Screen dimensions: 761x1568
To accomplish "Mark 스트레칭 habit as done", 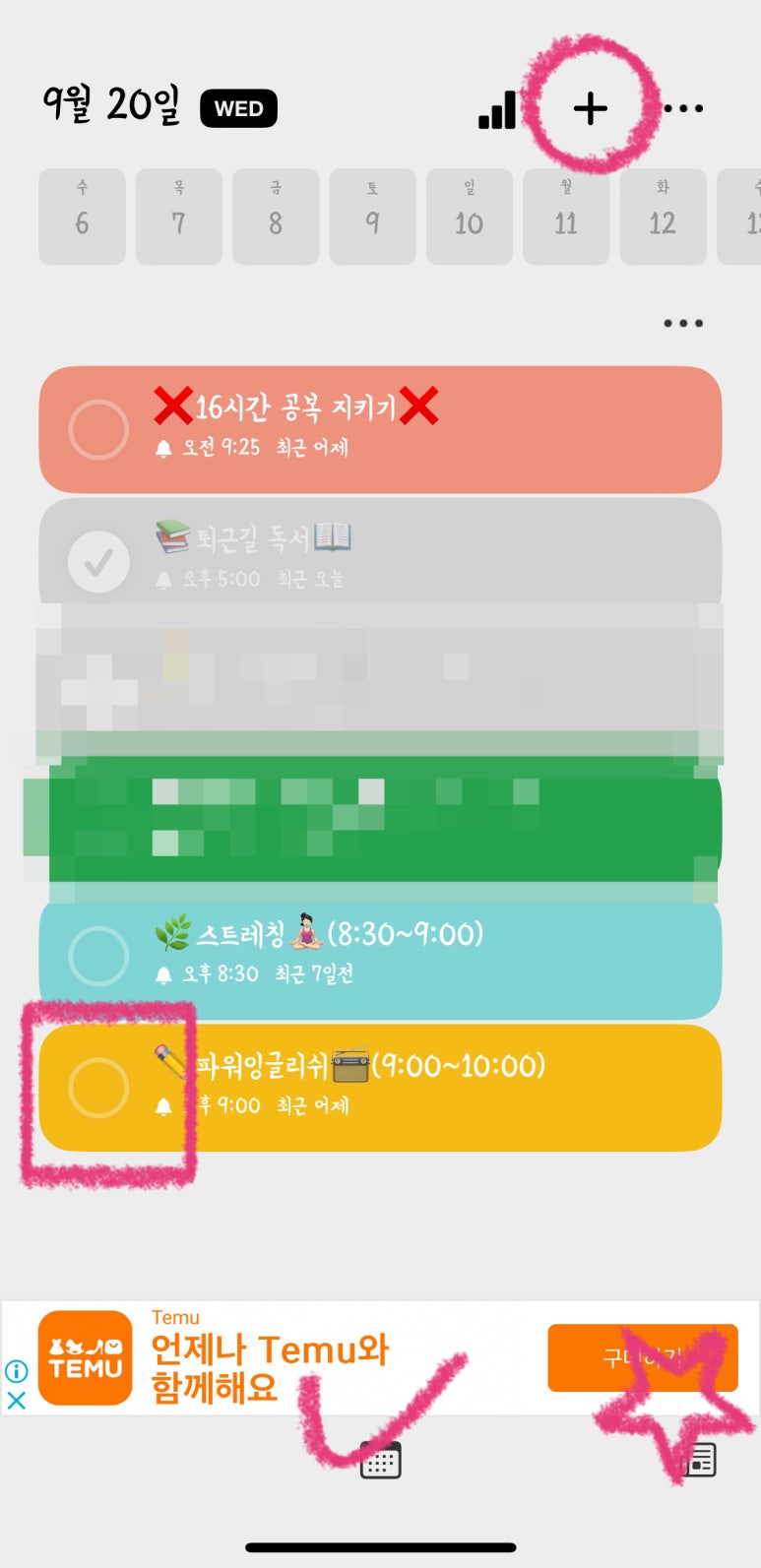I will pyautogui.click(x=98, y=956).
